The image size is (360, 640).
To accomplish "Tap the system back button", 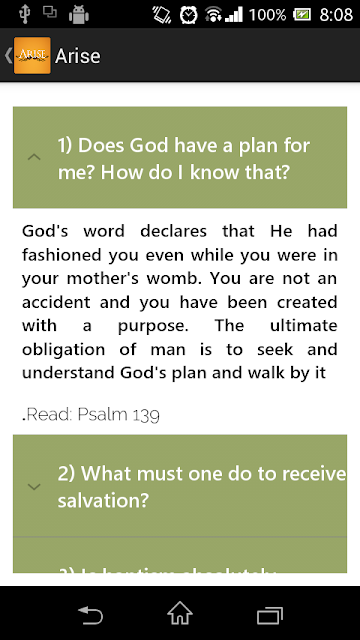I will pos(90,615).
